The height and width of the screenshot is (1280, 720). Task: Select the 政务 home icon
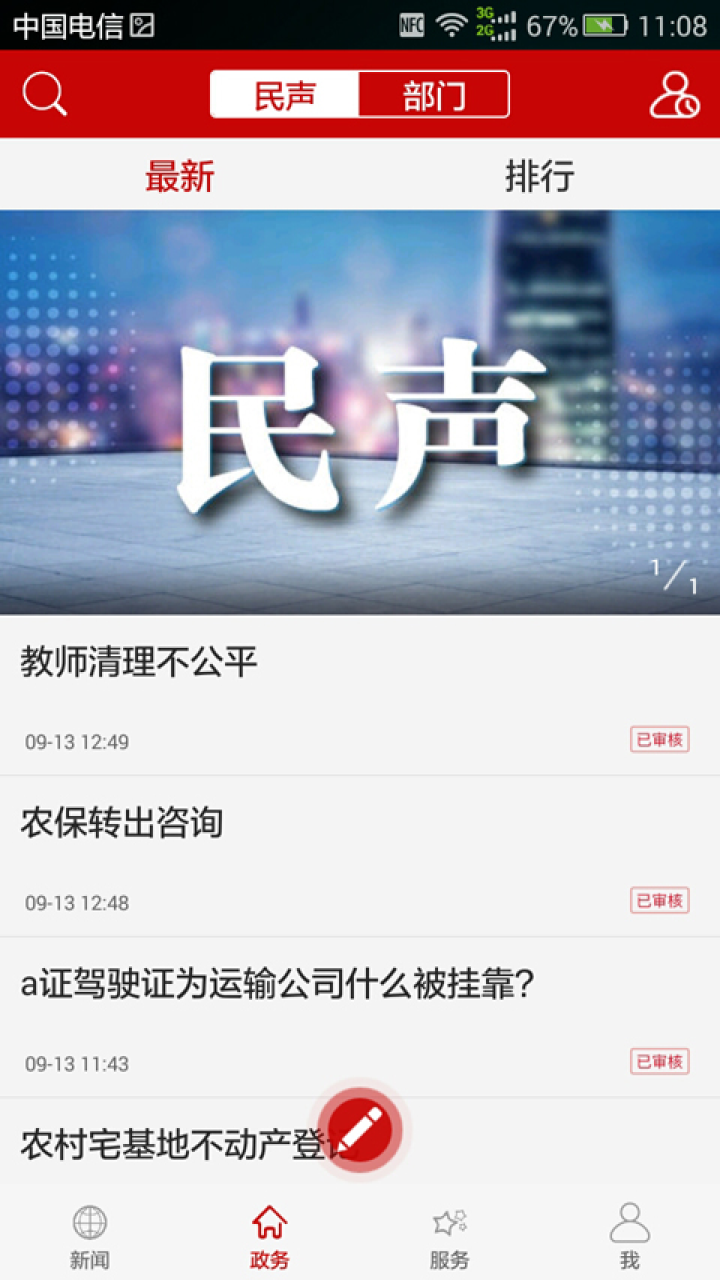tap(269, 1232)
